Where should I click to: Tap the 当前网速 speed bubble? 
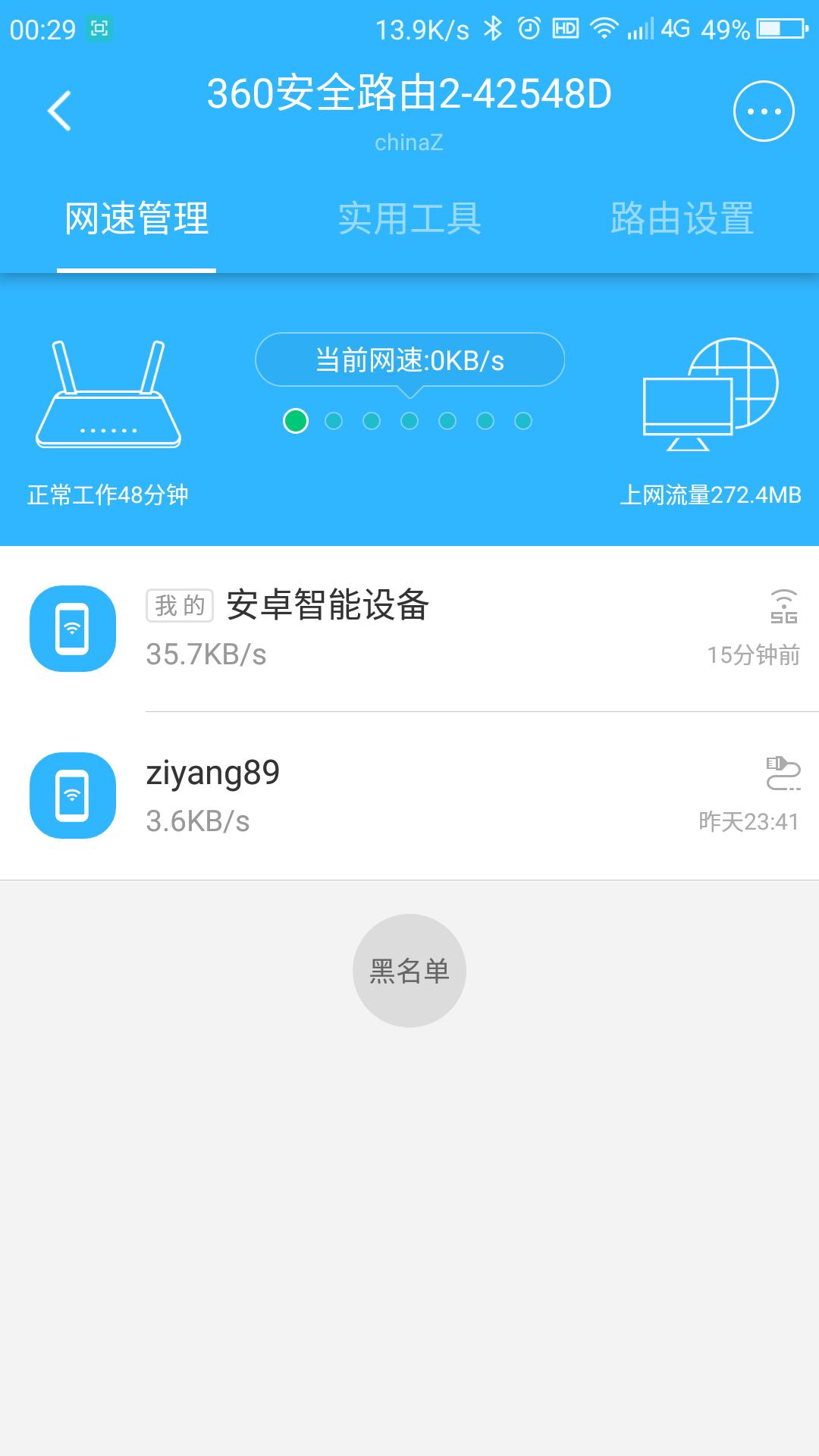pyautogui.click(x=409, y=359)
